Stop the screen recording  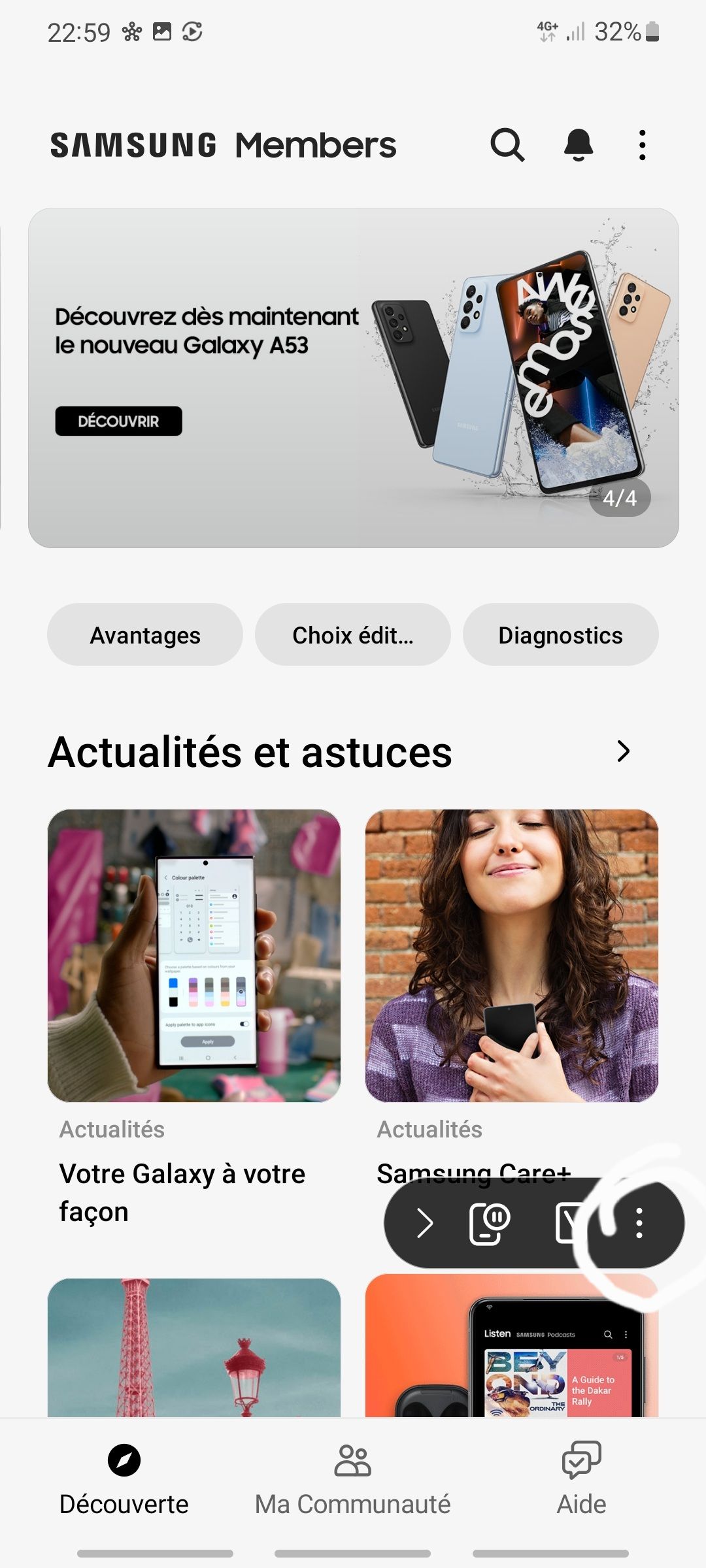coord(566,1224)
